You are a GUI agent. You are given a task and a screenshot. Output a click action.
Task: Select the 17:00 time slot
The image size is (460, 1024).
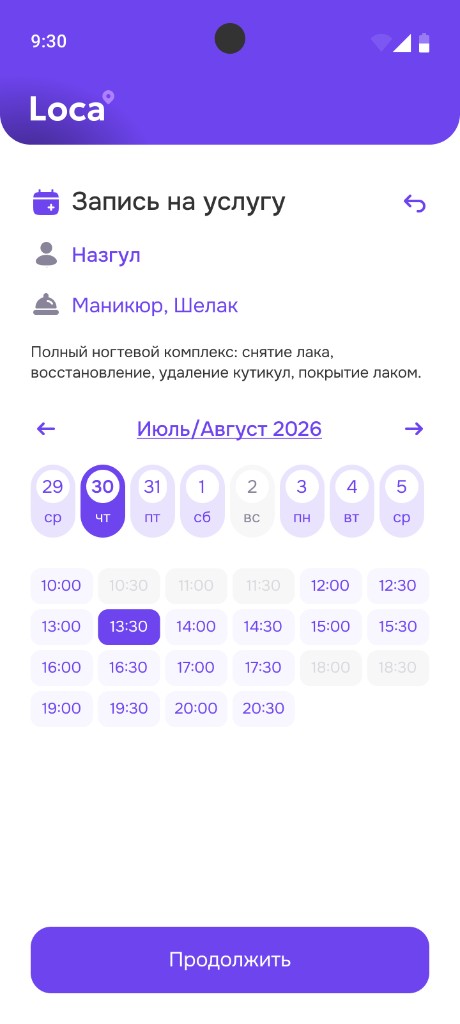point(196,668)
